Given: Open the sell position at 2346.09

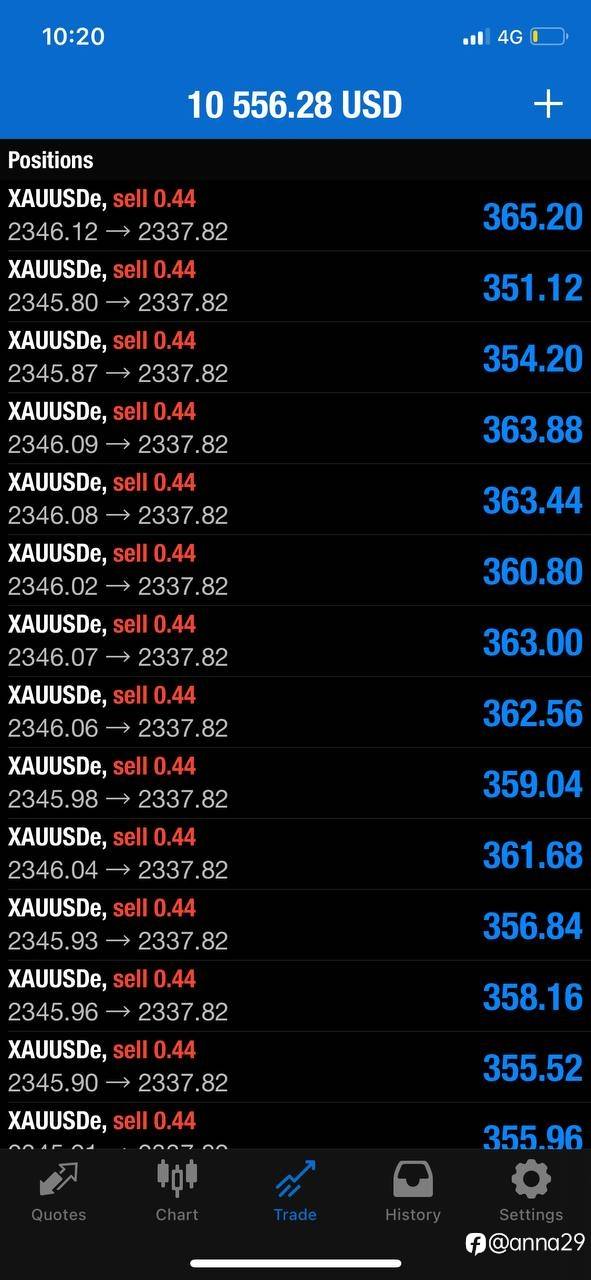Looking at the screenshot, I should (295, 429).
